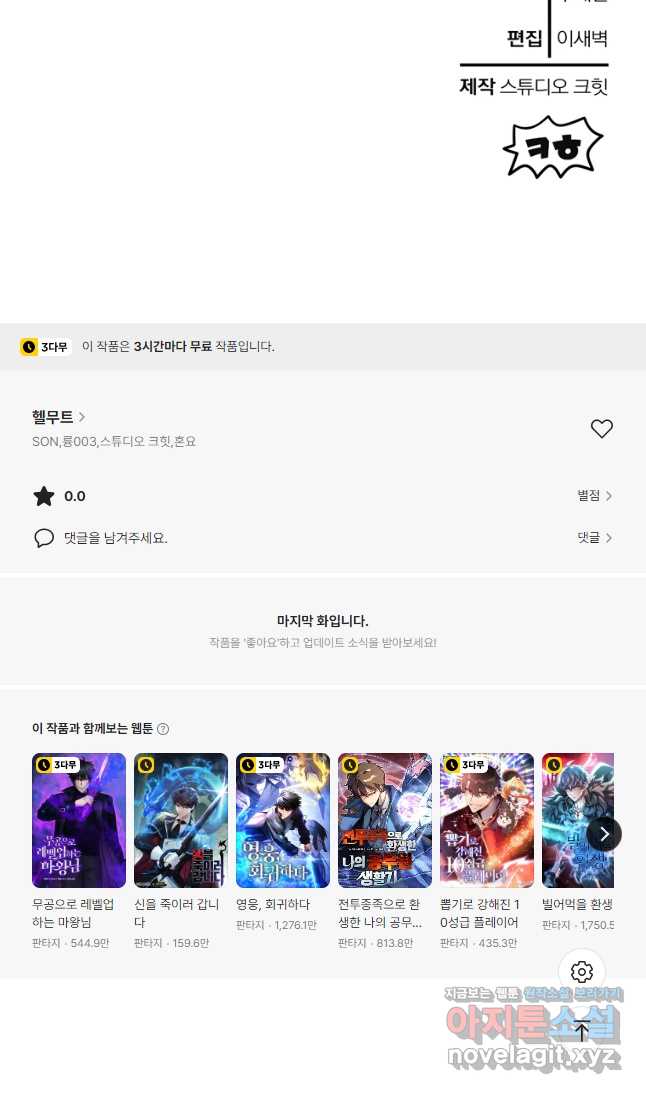This screenshot has width=646, height=1094.
Task: Open the viewer settings gear
Action: point(582,972)
